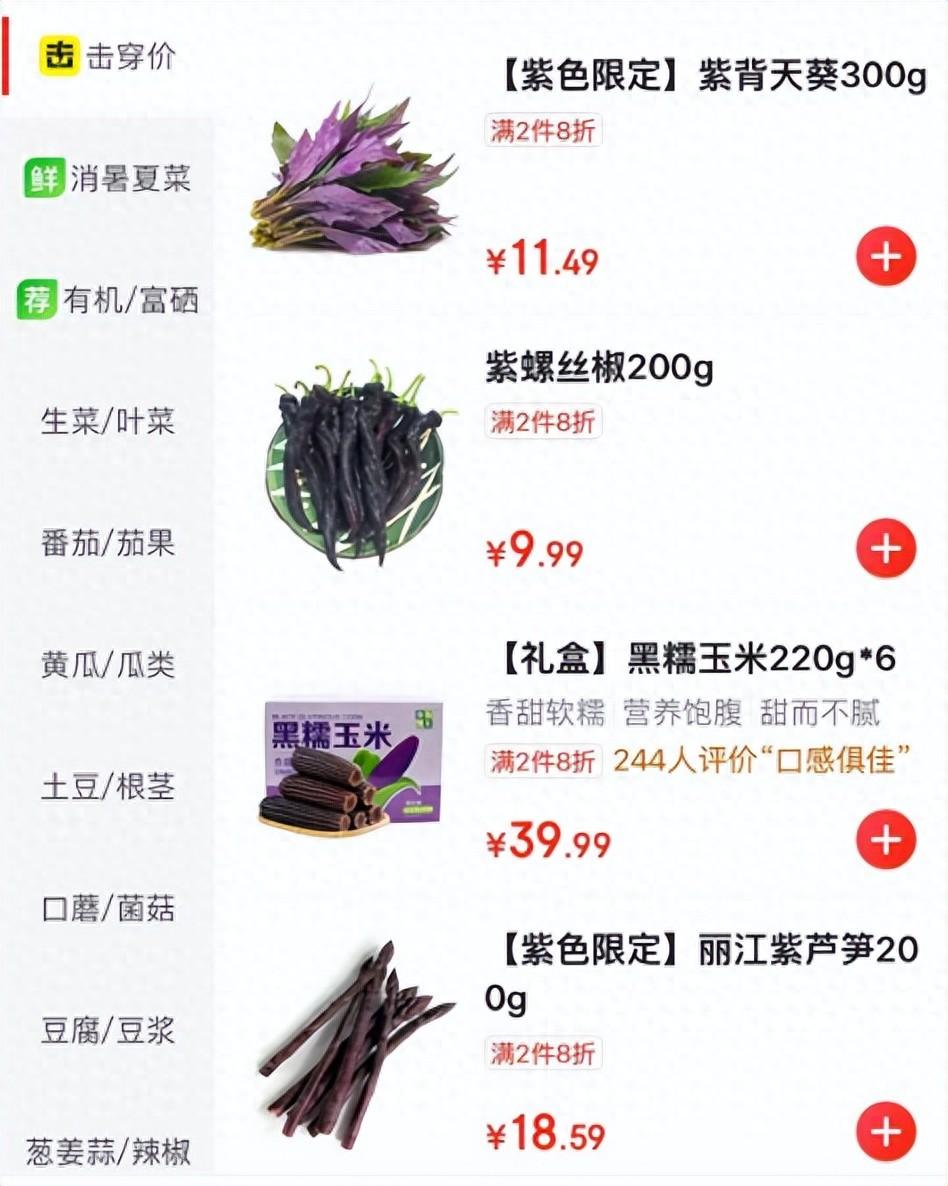Screen dimensions: 948x1186
Task: Select the 口蘑/菌菇 category
Action: pos(108,908)
